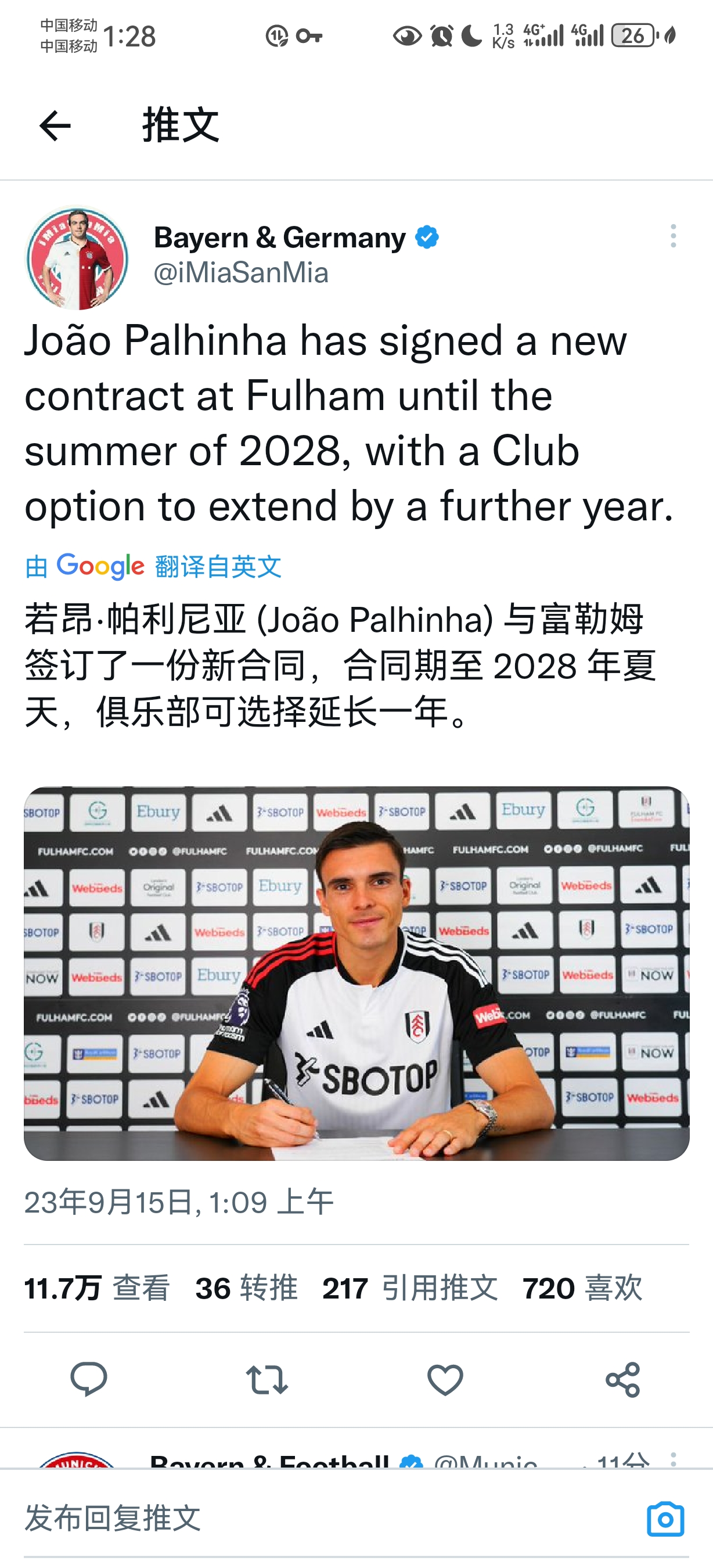Reply to the Palhinha tweet
The image size is (713, 1568).
click(89, 1379)
